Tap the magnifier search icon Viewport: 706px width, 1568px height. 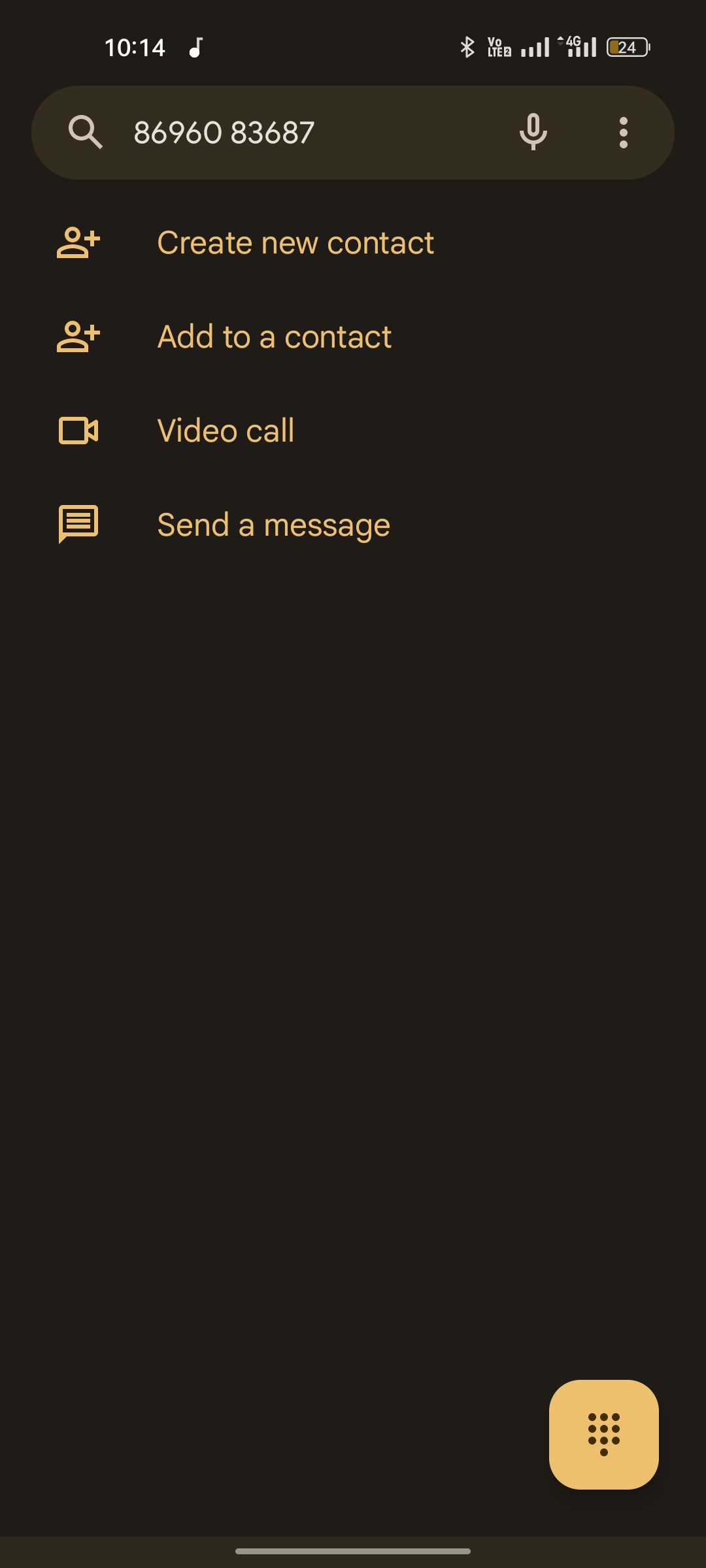86,133
